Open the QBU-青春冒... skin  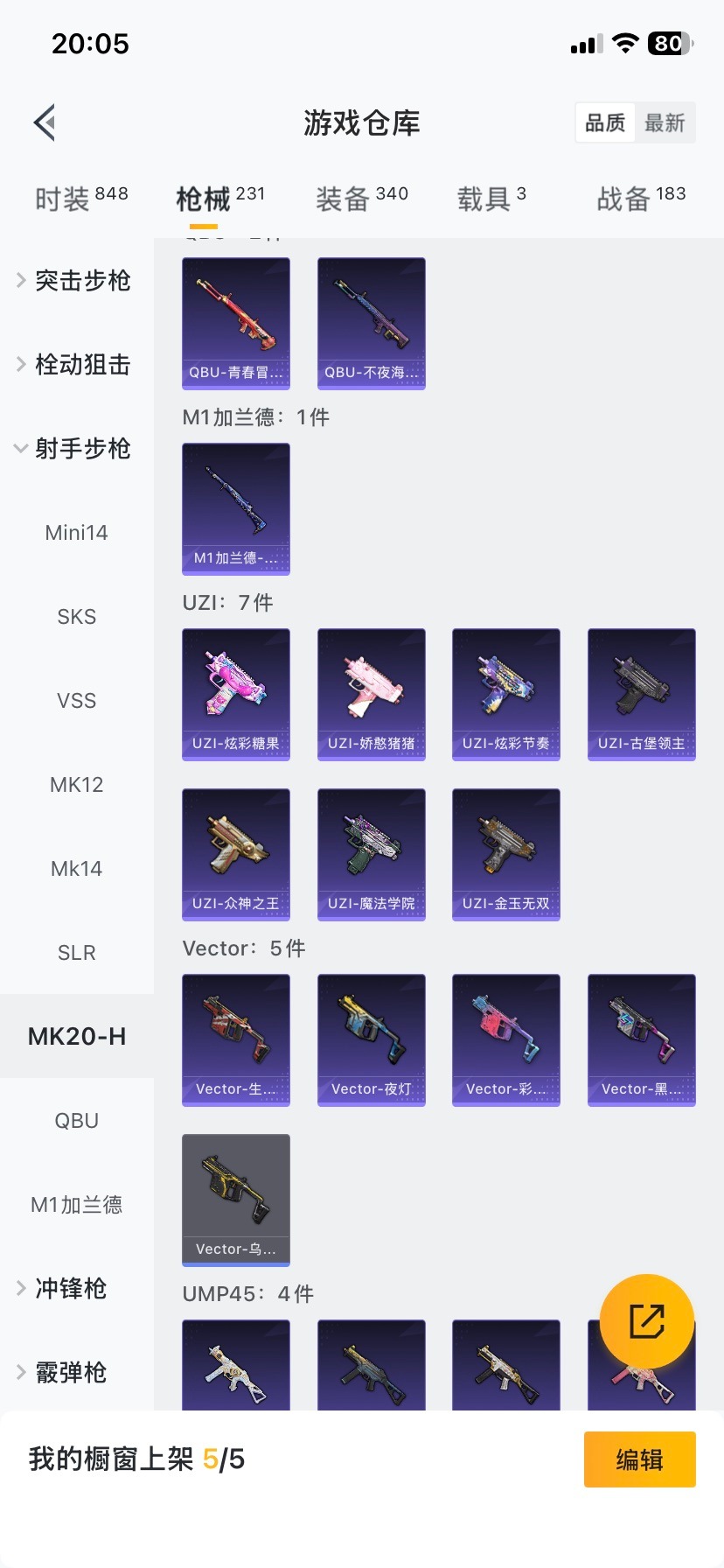[235, 323]
